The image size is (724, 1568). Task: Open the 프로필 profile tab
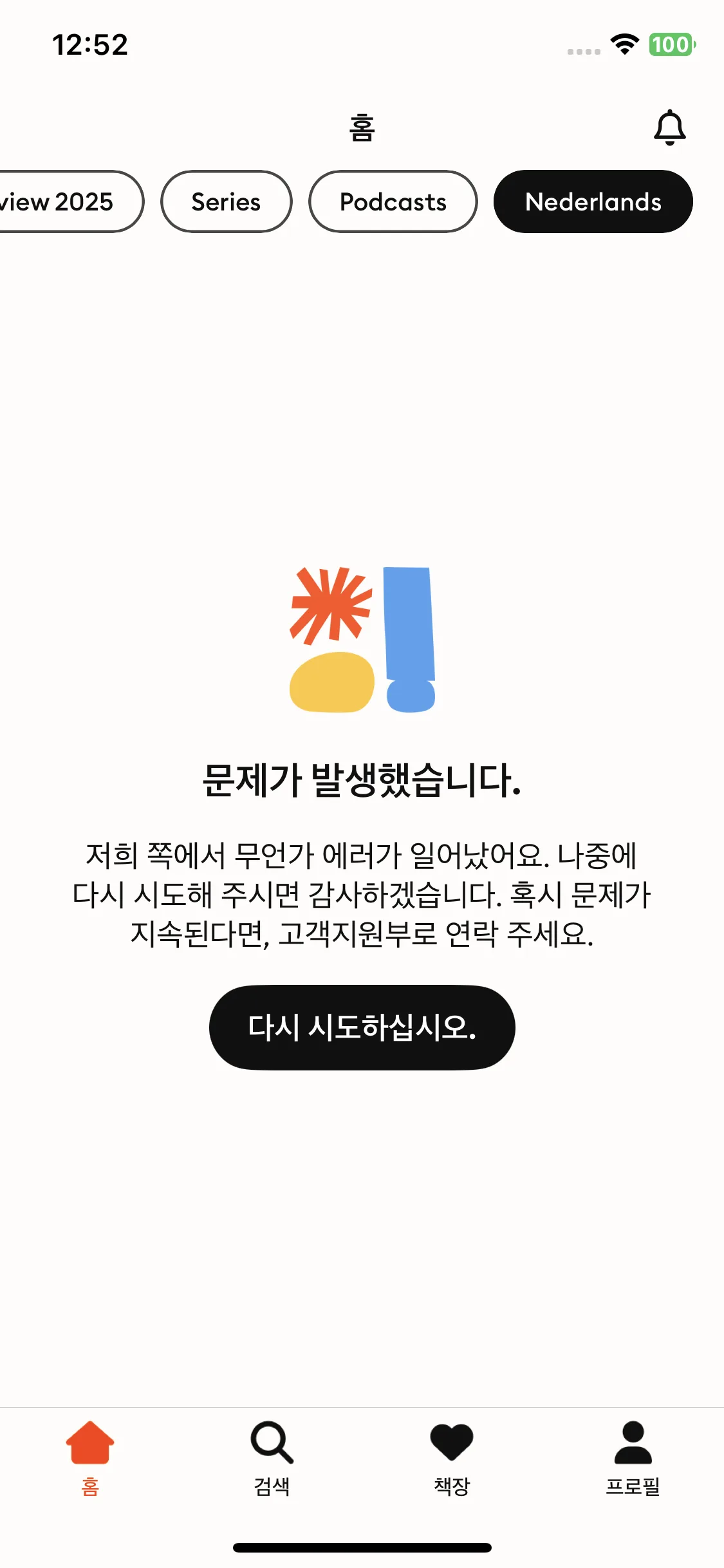(633, 1459)
